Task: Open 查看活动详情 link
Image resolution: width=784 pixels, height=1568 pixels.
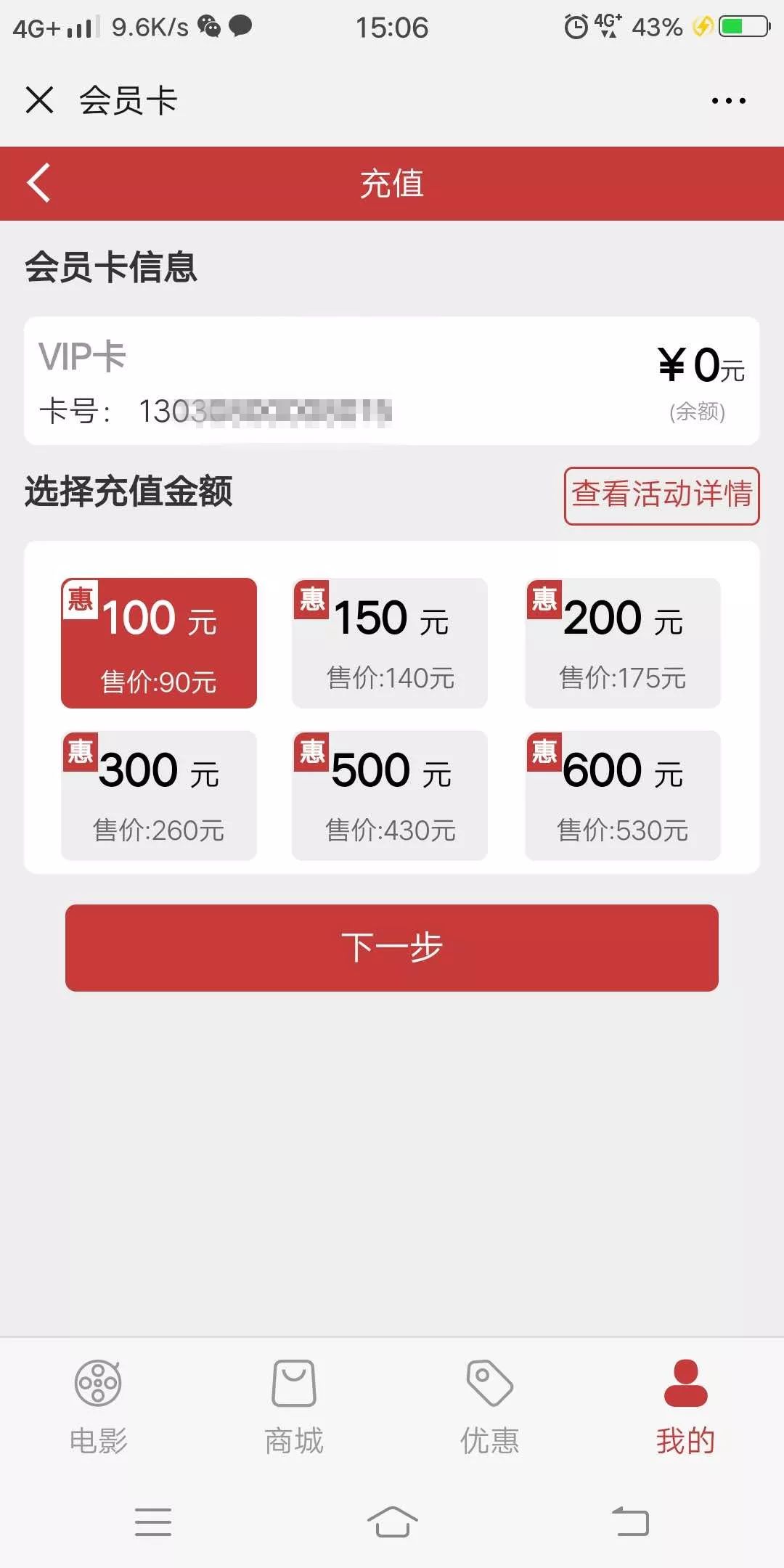Action: point(662,497)
